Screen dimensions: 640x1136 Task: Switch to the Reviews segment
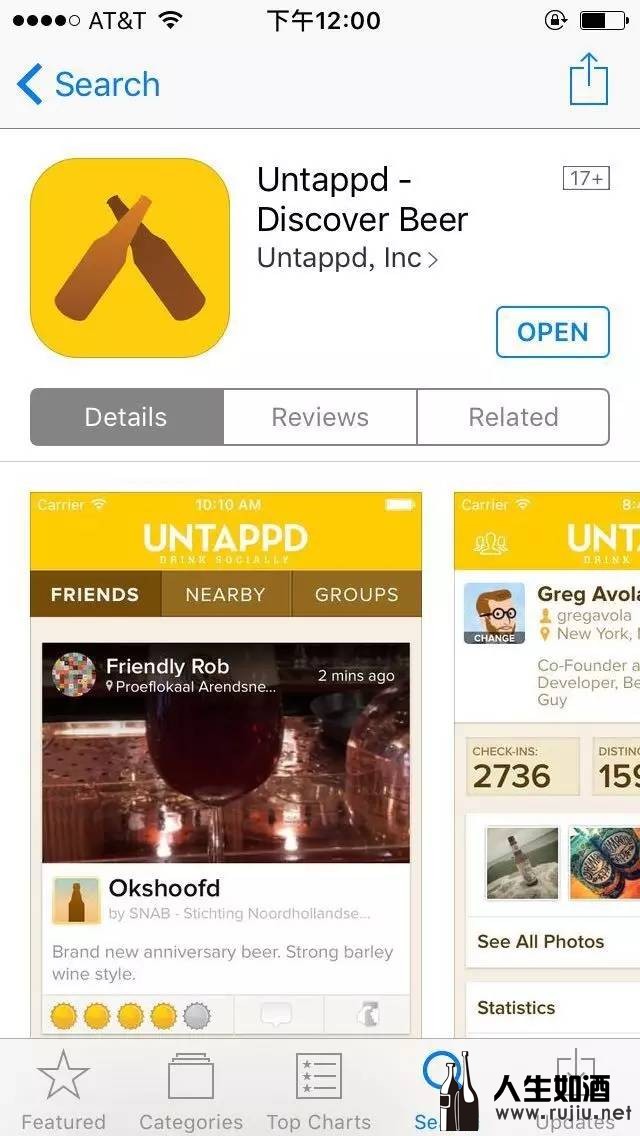320,417
